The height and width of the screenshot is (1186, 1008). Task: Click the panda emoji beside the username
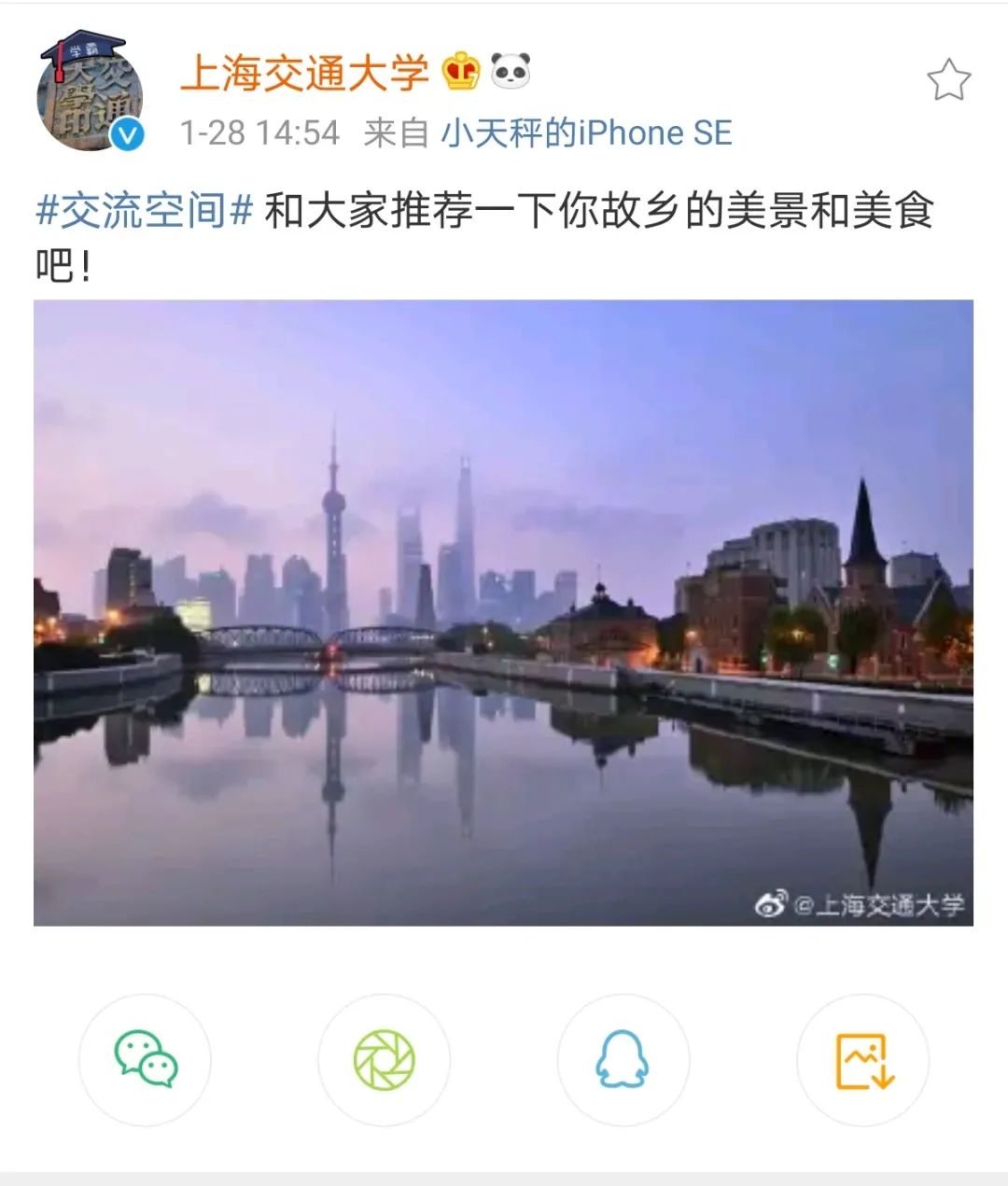click(509, 71)
